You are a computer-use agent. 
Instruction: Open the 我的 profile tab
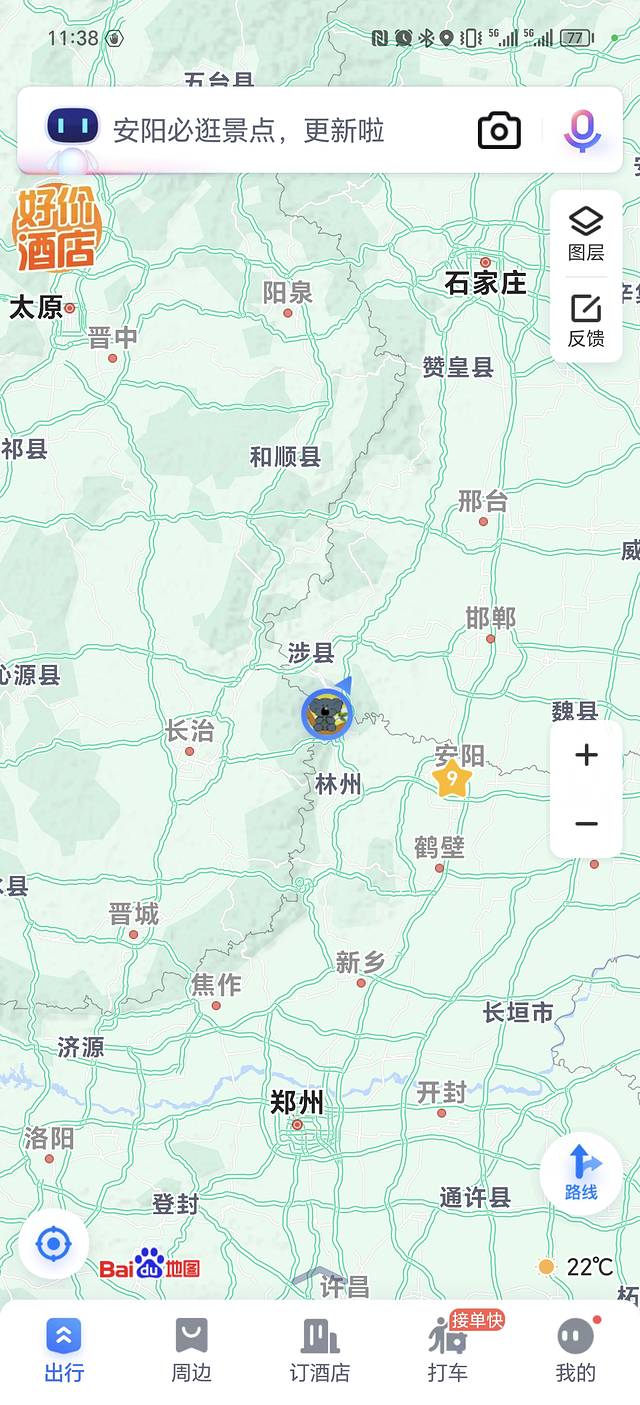click(575, 1350)
